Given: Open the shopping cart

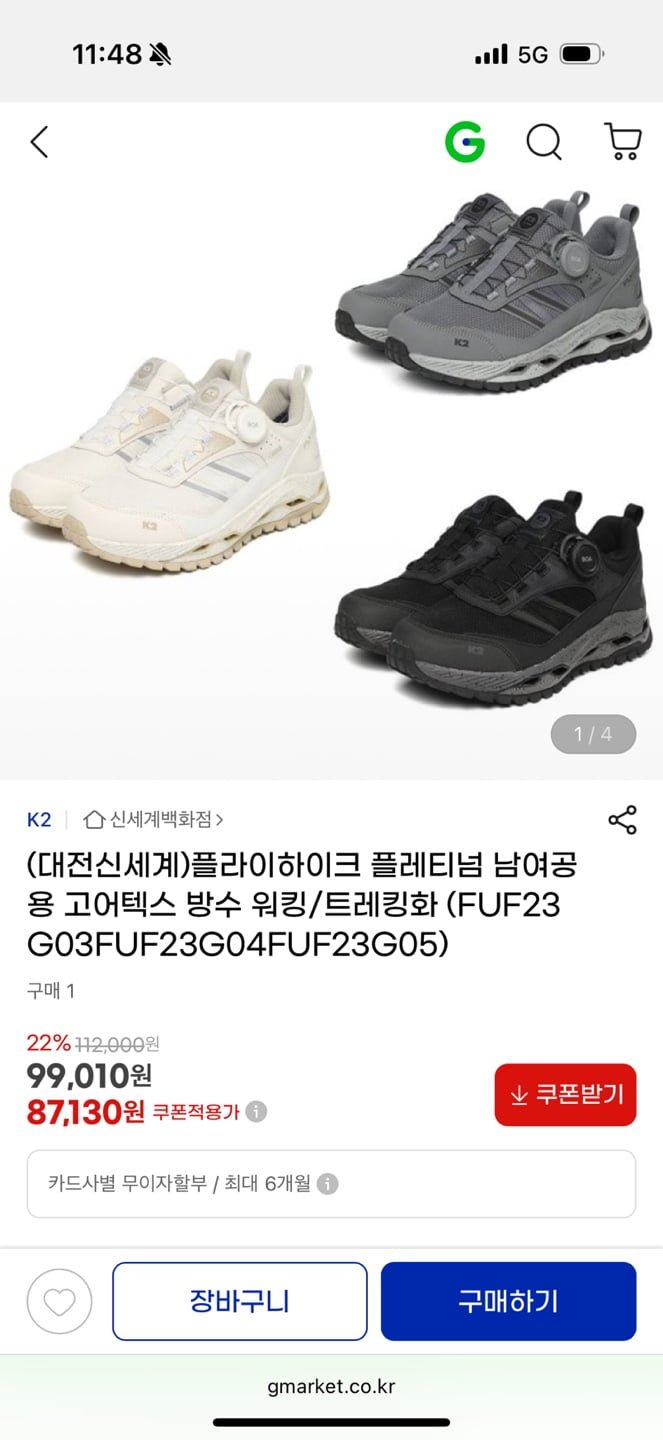Looking at the screenshot, I should click(622, 143).
